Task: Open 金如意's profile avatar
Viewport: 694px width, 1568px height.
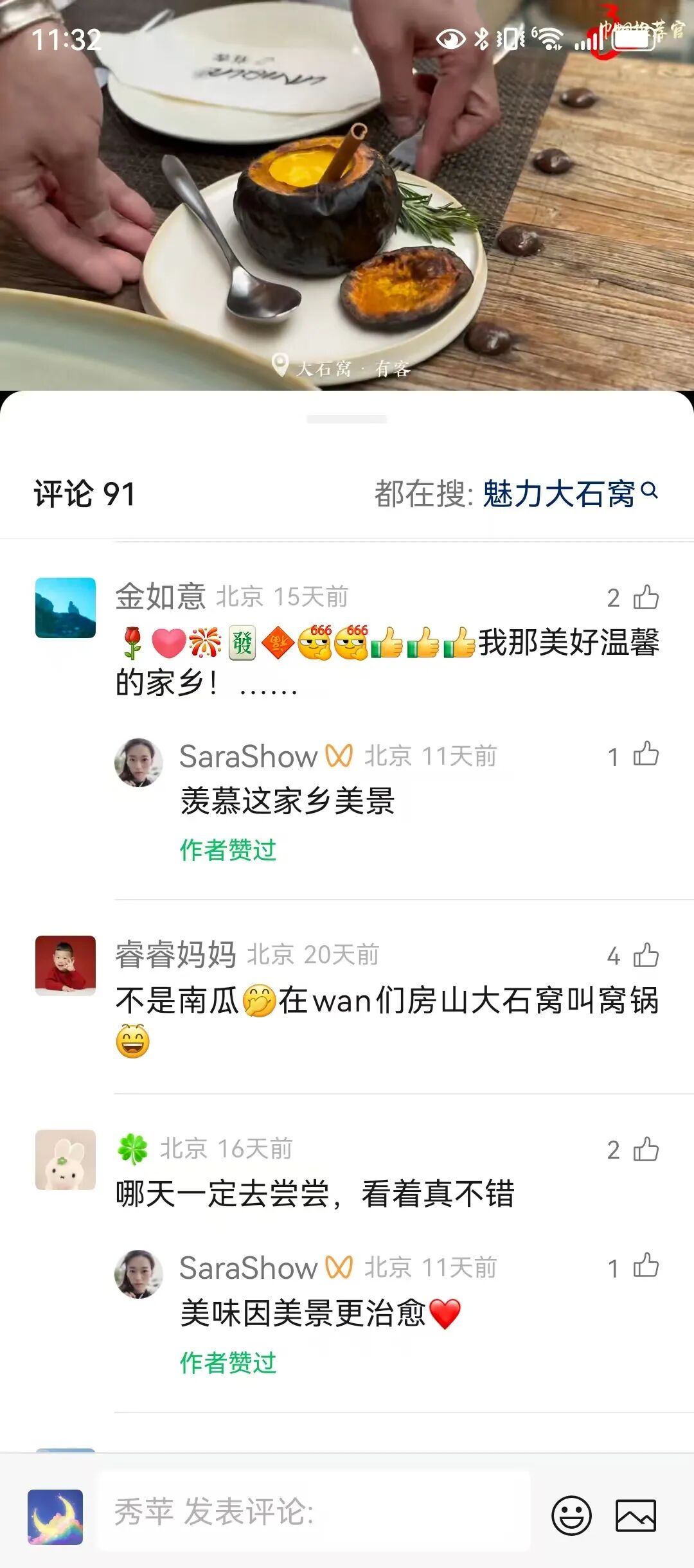Action: tap(66, 607)
